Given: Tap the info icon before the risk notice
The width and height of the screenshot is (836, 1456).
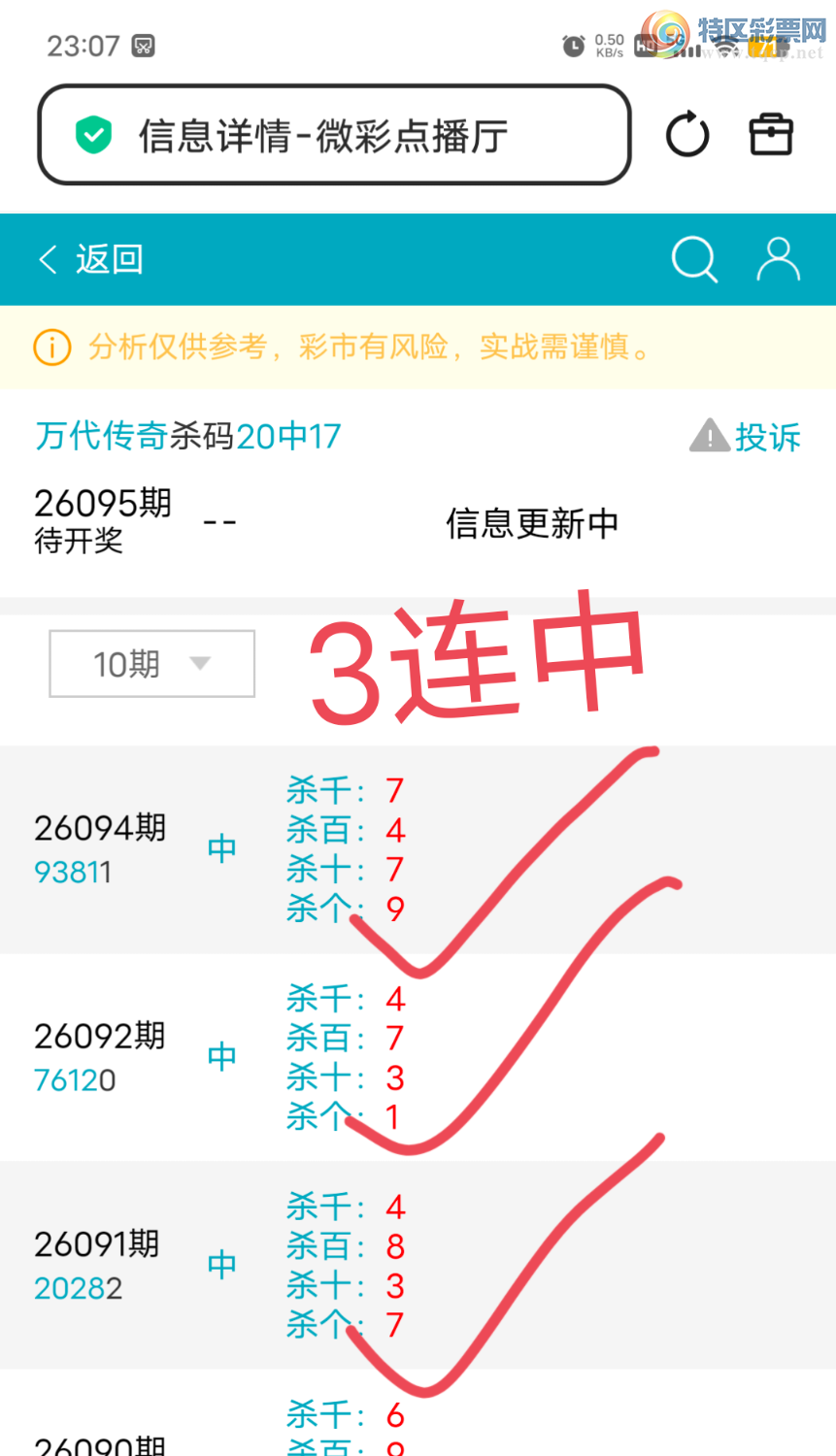Looking at the screenshot, I should point(51,347).
